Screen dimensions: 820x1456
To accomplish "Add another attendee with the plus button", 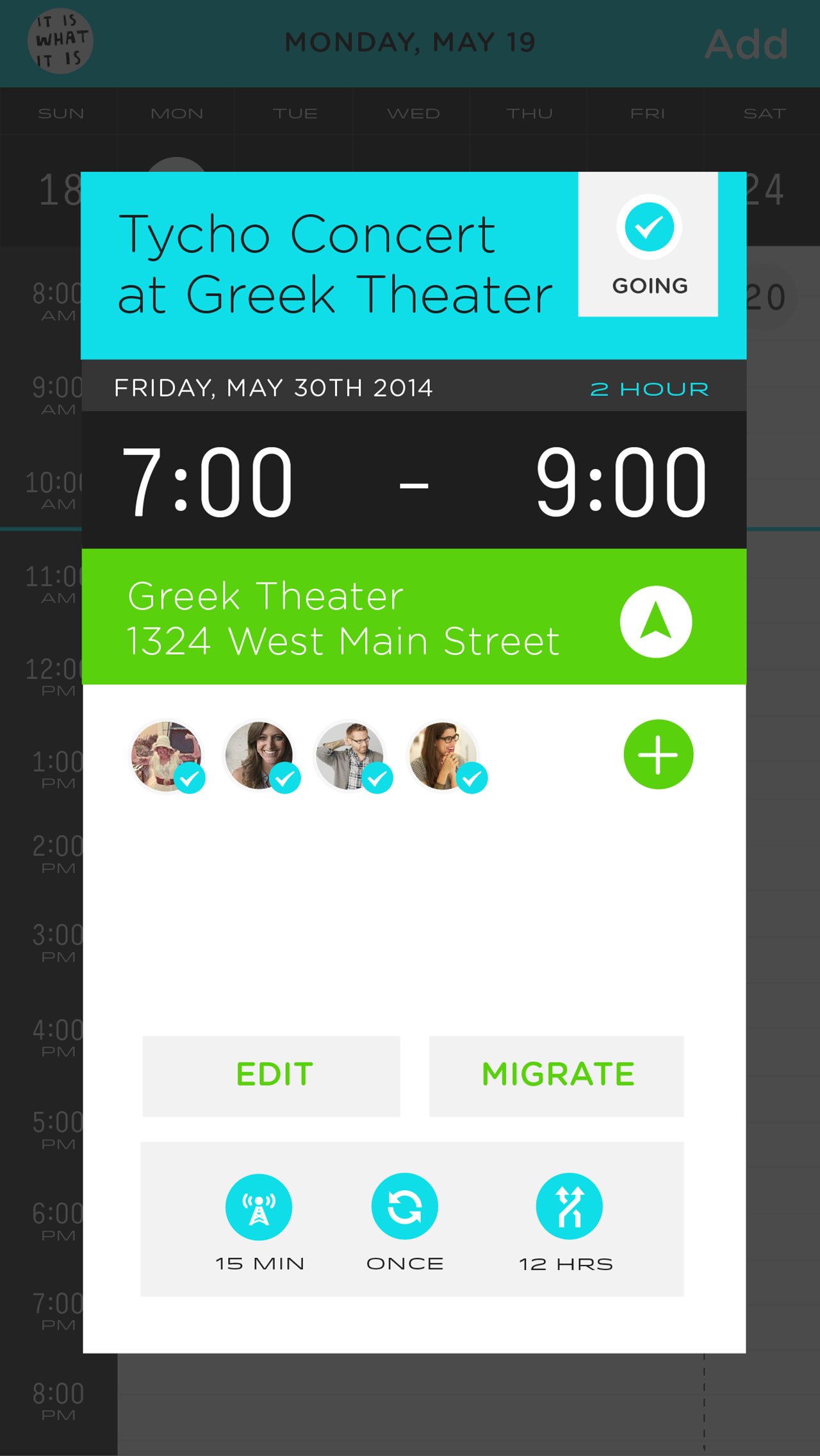I will coord(659,754).
